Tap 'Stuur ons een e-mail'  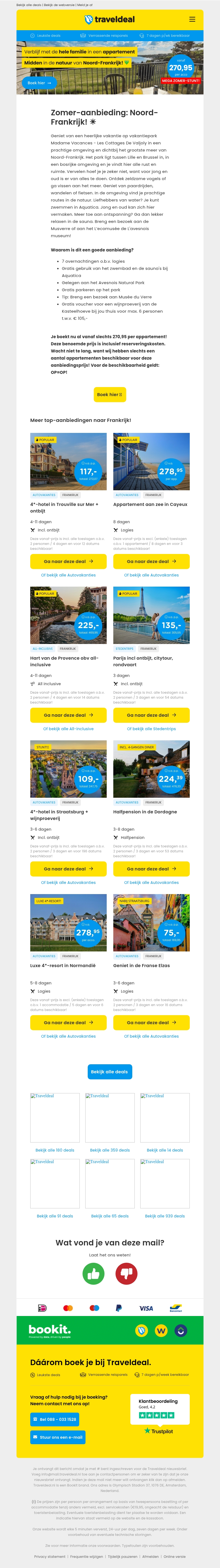click(x=58, y=1438)
